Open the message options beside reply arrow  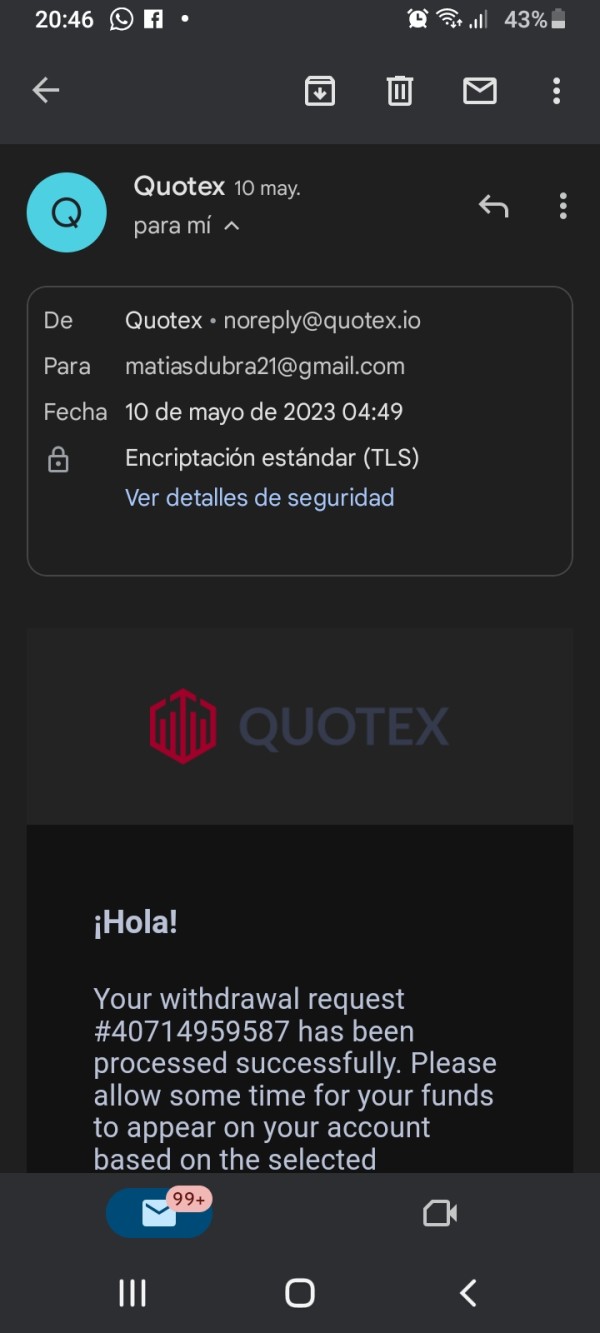[x=563, y=206]
